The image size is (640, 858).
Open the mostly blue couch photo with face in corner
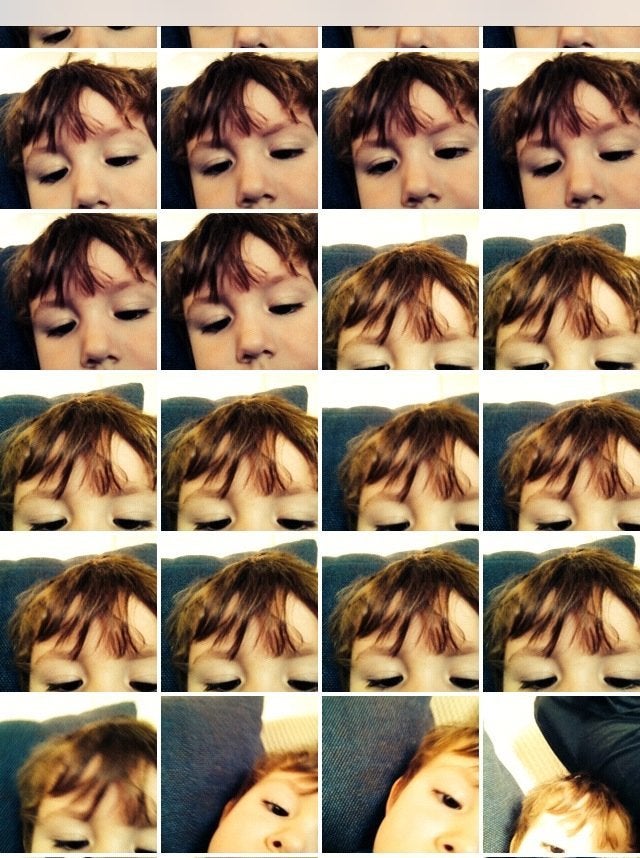(239, 774)
